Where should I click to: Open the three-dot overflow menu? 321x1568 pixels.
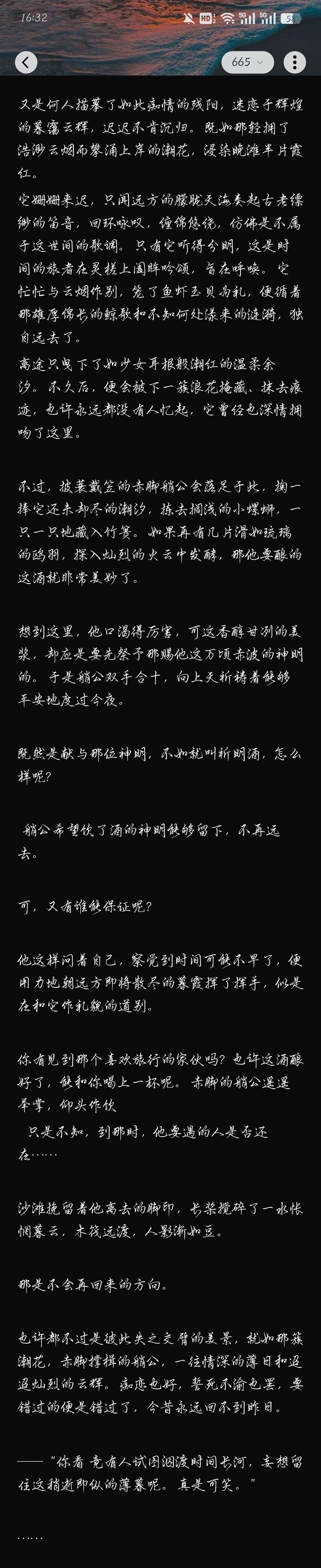click(295, 62)
